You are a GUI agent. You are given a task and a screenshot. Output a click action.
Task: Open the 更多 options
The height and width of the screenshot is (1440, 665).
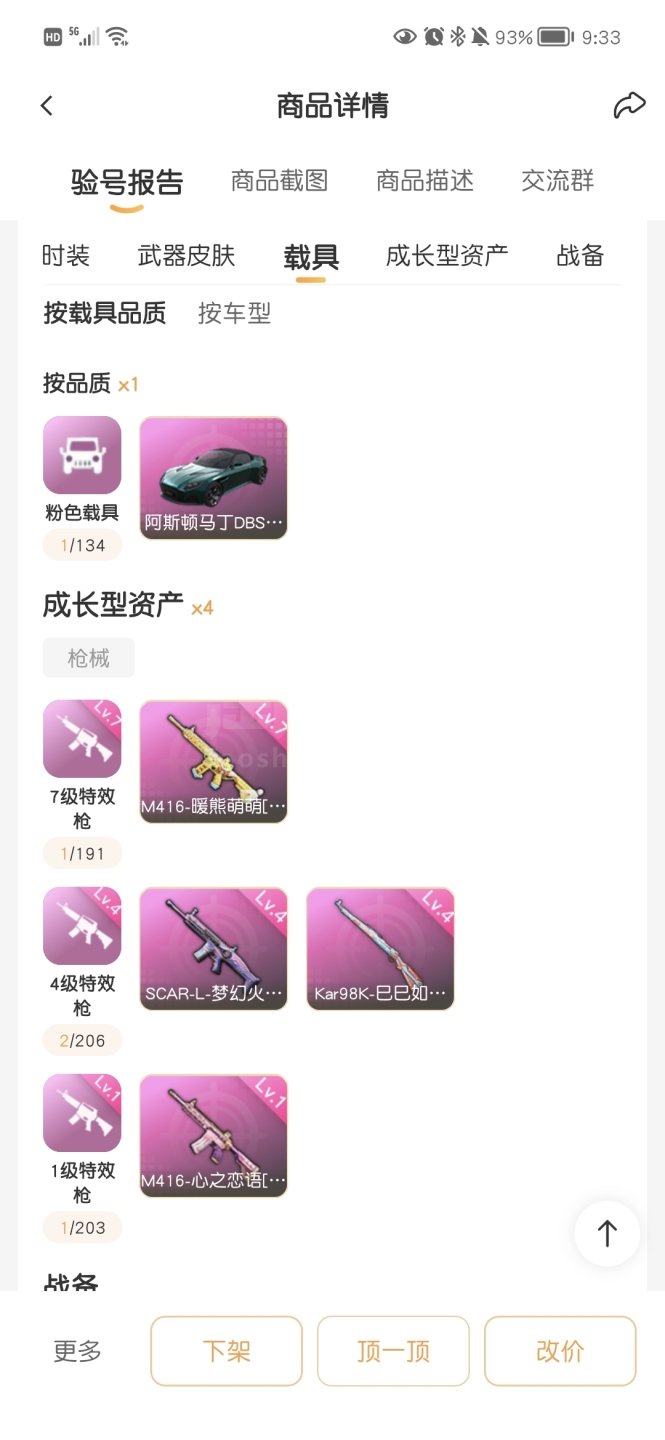point(77,1351)
